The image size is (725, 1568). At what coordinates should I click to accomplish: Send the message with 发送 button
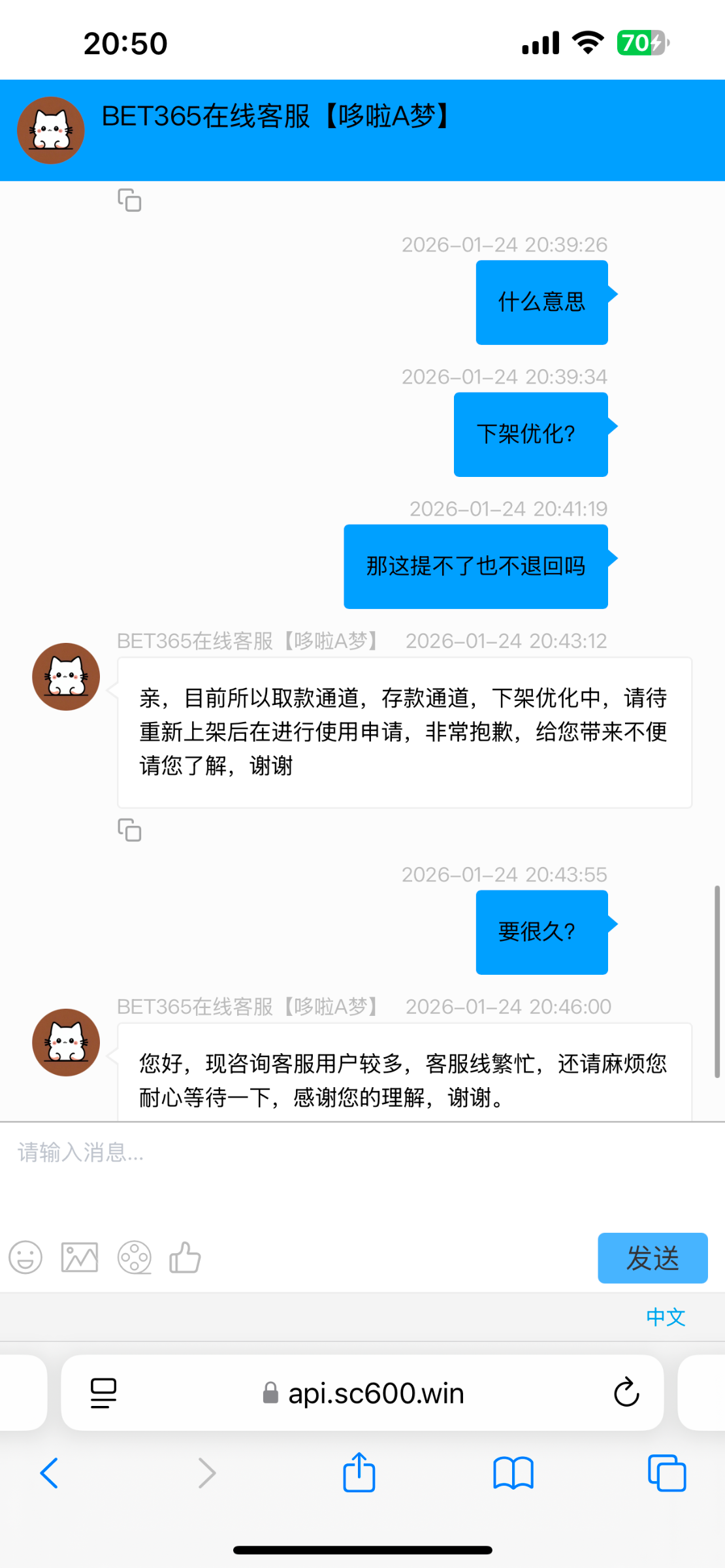pyautogui.click(x=652, y=1258)
